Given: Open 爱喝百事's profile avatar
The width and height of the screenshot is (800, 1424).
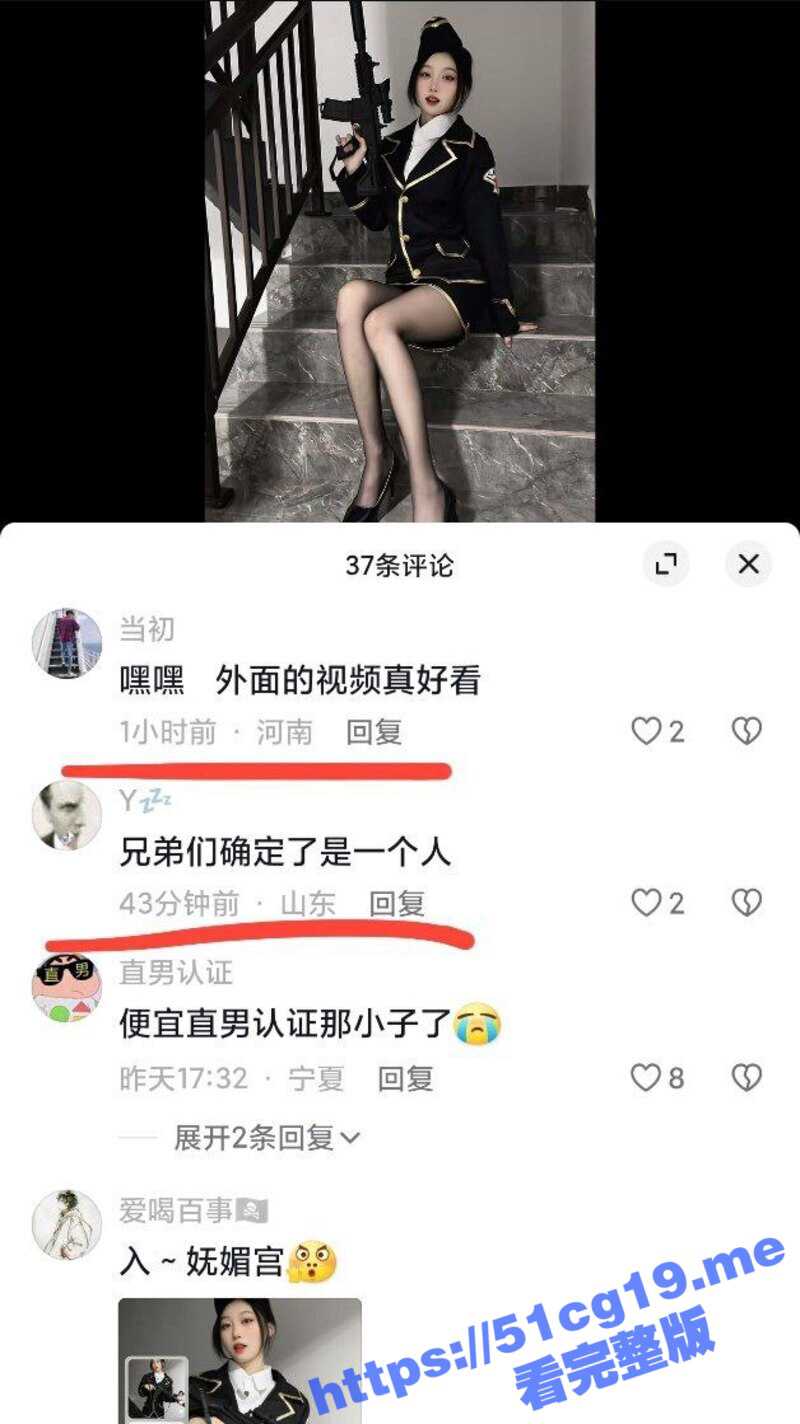Looking at the screenshot, I should click(x=67, y=1225).
